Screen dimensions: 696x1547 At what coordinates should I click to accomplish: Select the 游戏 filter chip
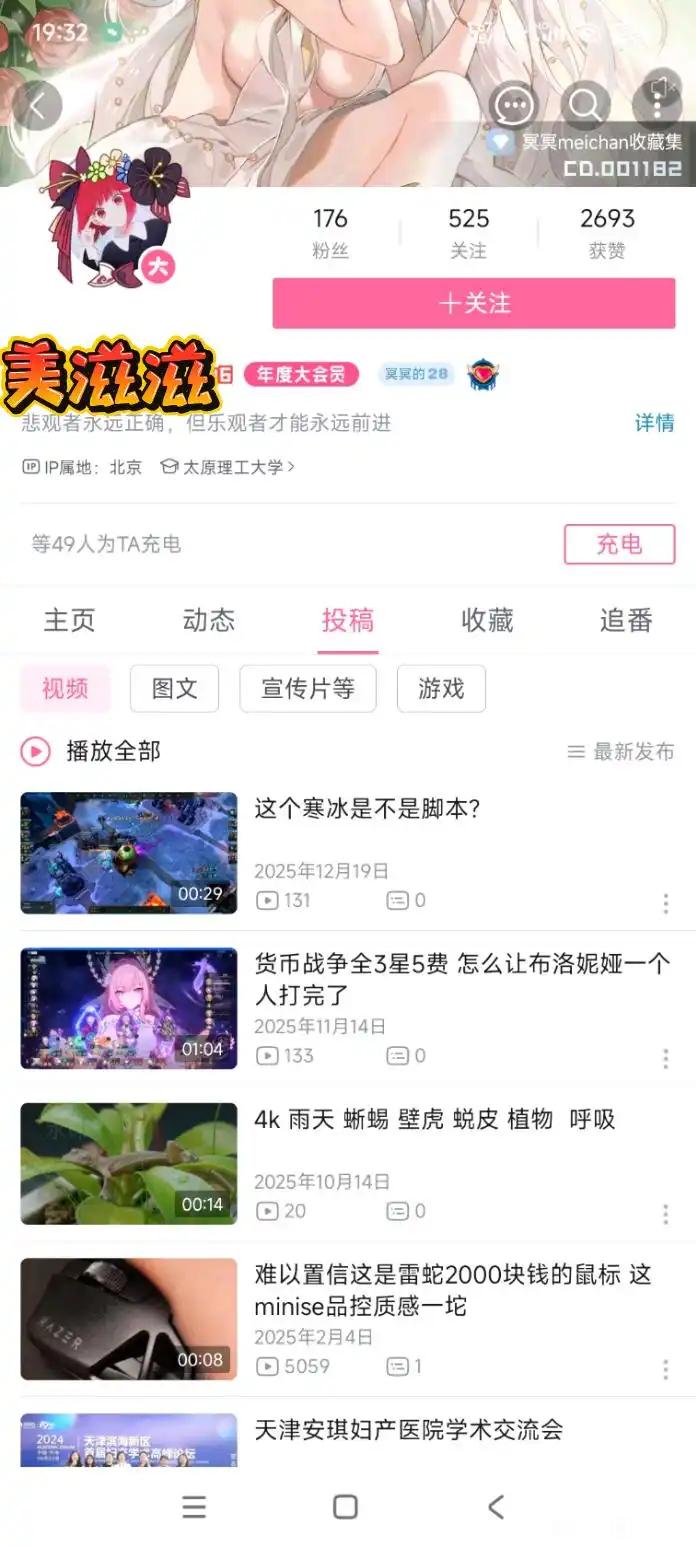(x=441, y=689)
